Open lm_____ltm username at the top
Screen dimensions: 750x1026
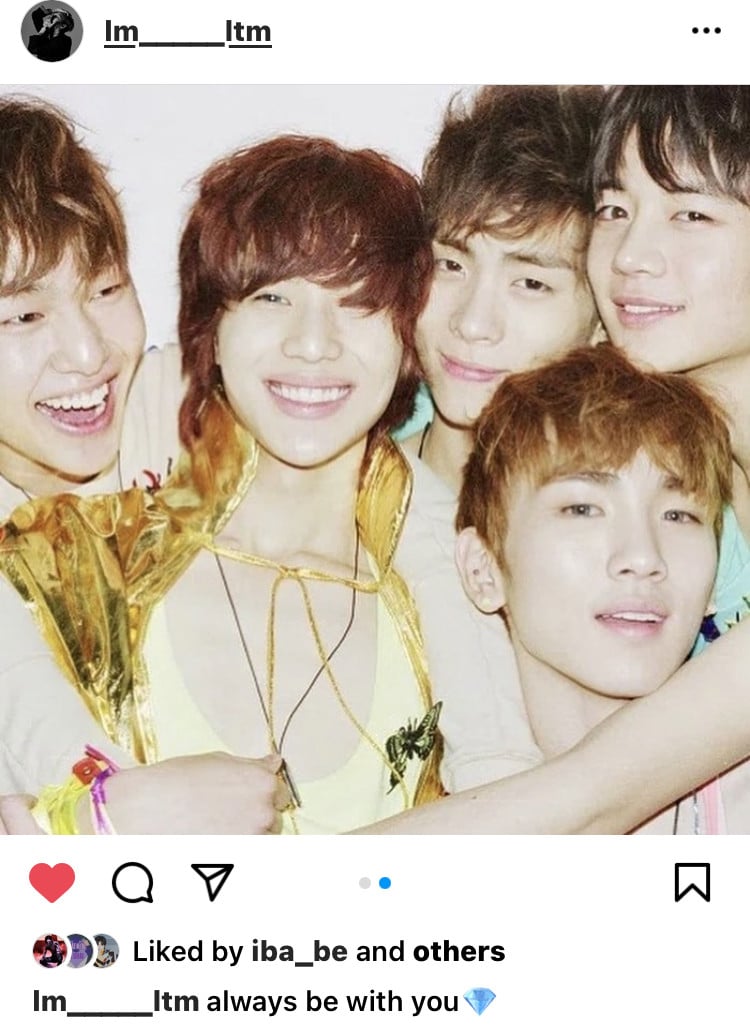tap(188, 32)
